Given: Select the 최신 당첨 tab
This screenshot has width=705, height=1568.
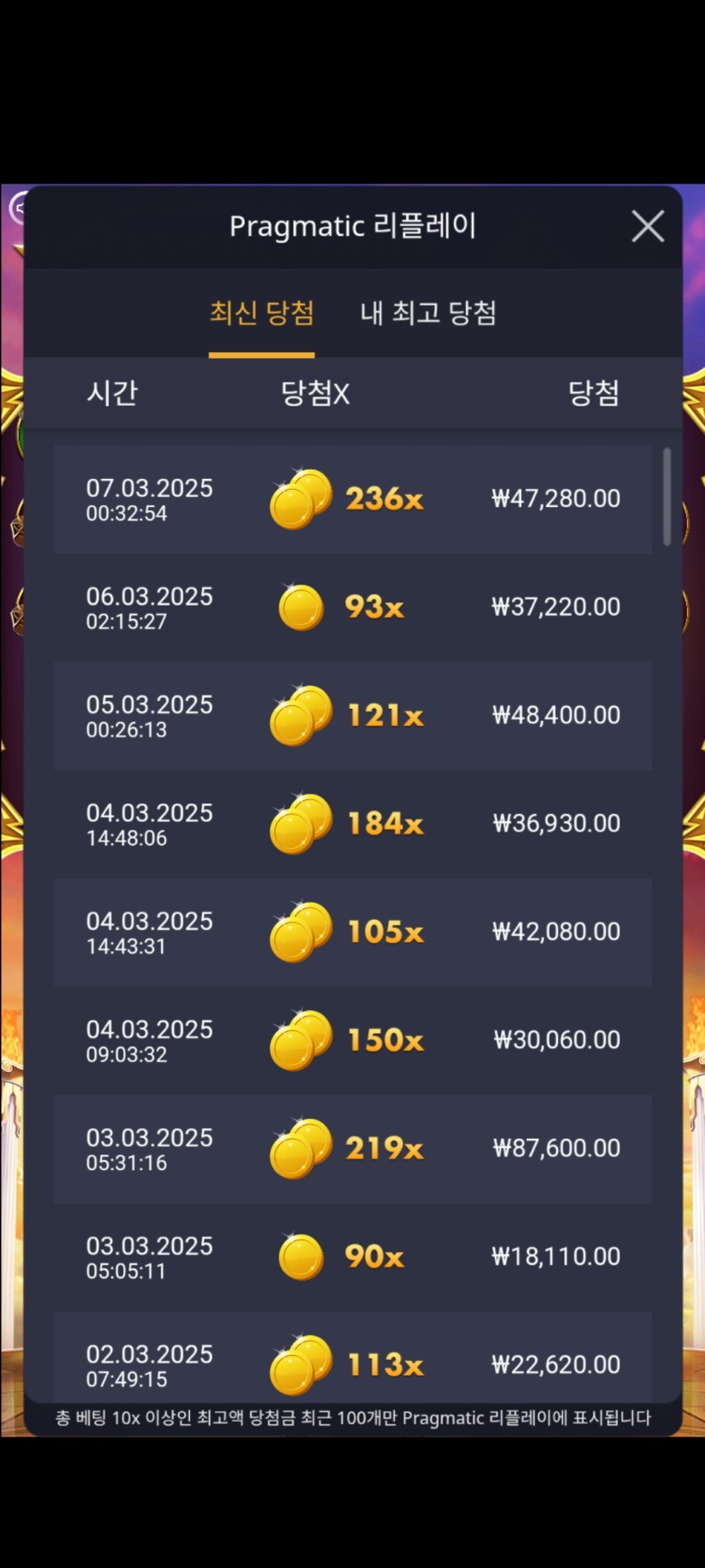Looking at the screenshot, I should click(262, 313).
